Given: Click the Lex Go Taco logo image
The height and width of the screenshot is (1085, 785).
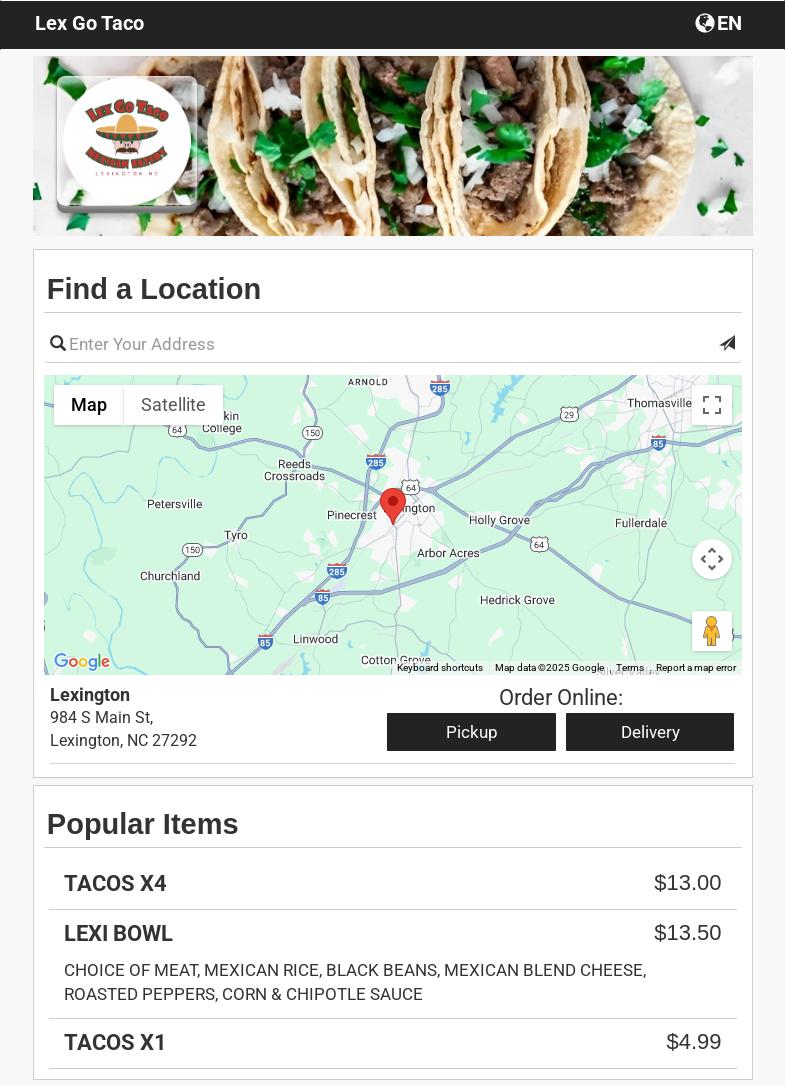Looking at the screenshot, I should pyautogui.click(x=127, y=140).
